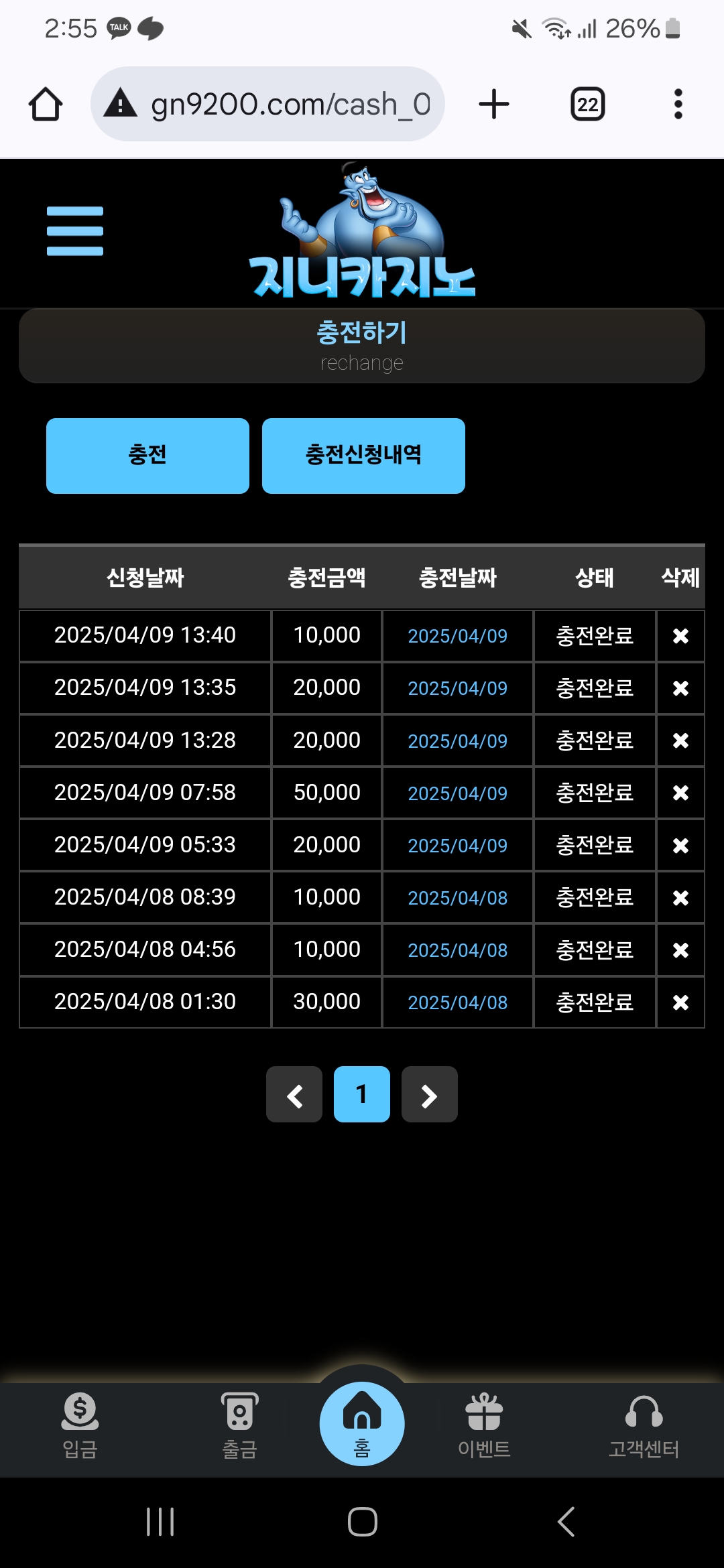
Task: Tap the gn9200.com address bar
Action: point(267,104)
